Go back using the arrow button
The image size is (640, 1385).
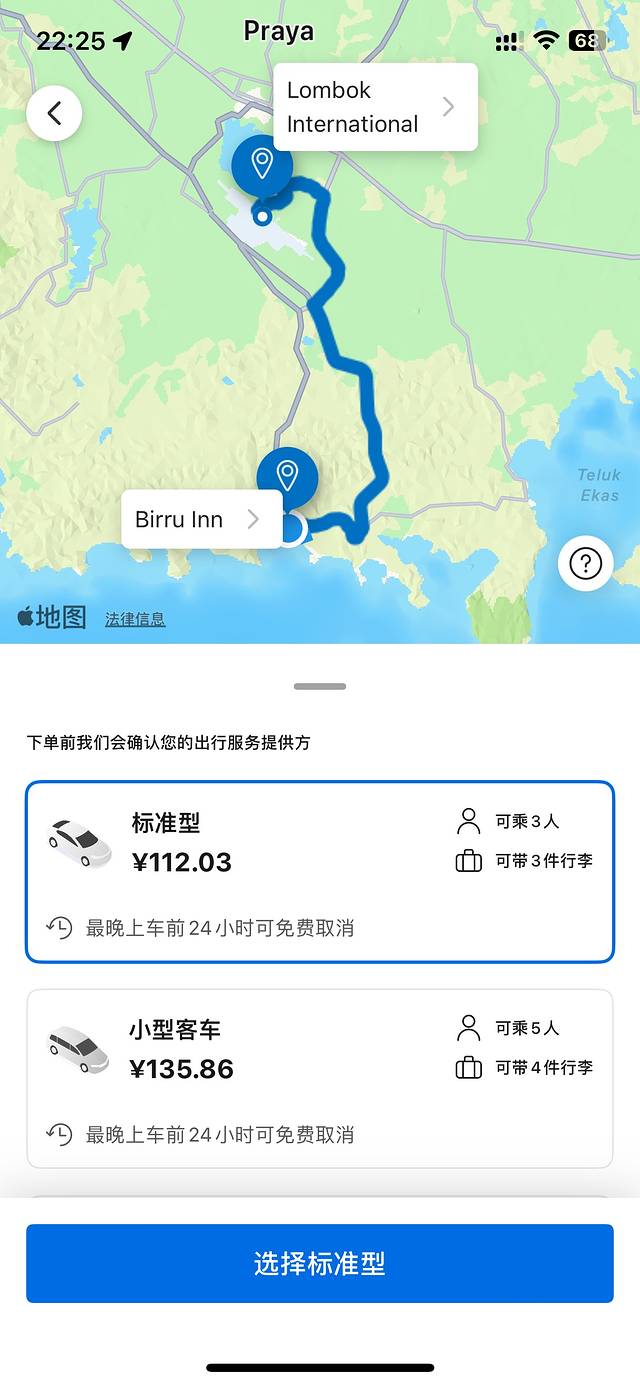[54, 113]
